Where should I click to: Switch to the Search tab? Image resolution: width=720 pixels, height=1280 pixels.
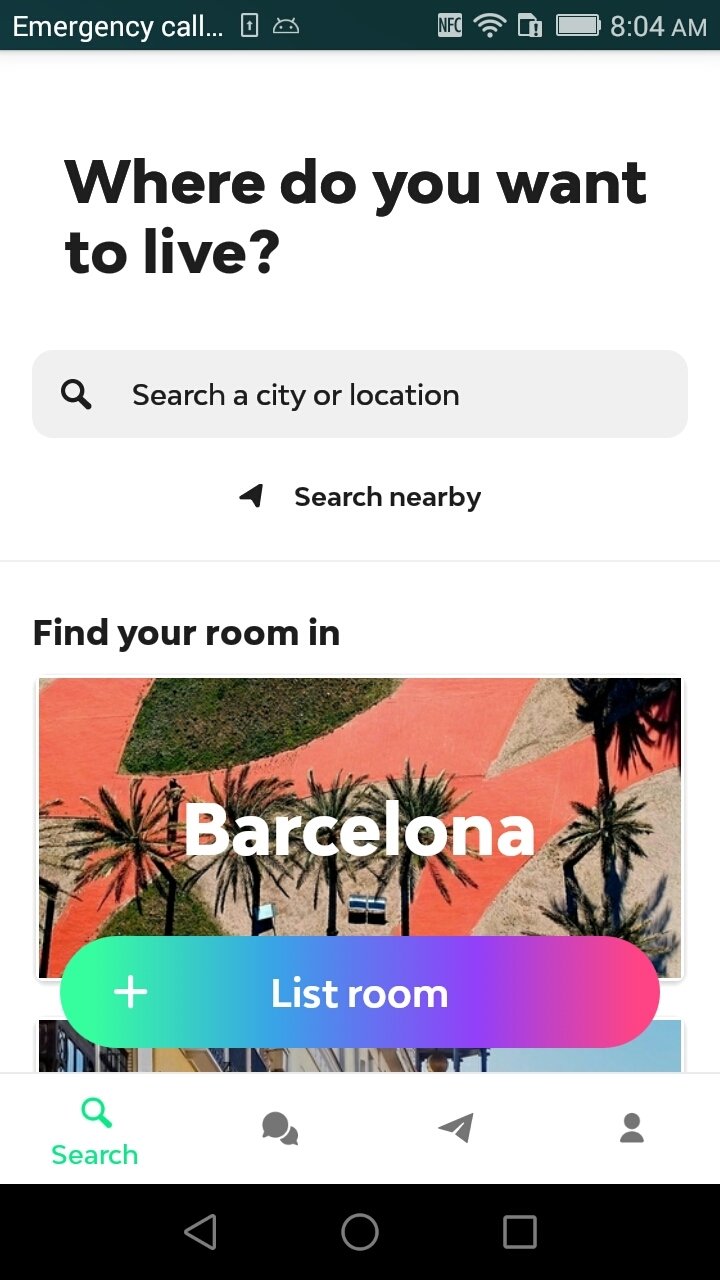(x=95, y=1132)
